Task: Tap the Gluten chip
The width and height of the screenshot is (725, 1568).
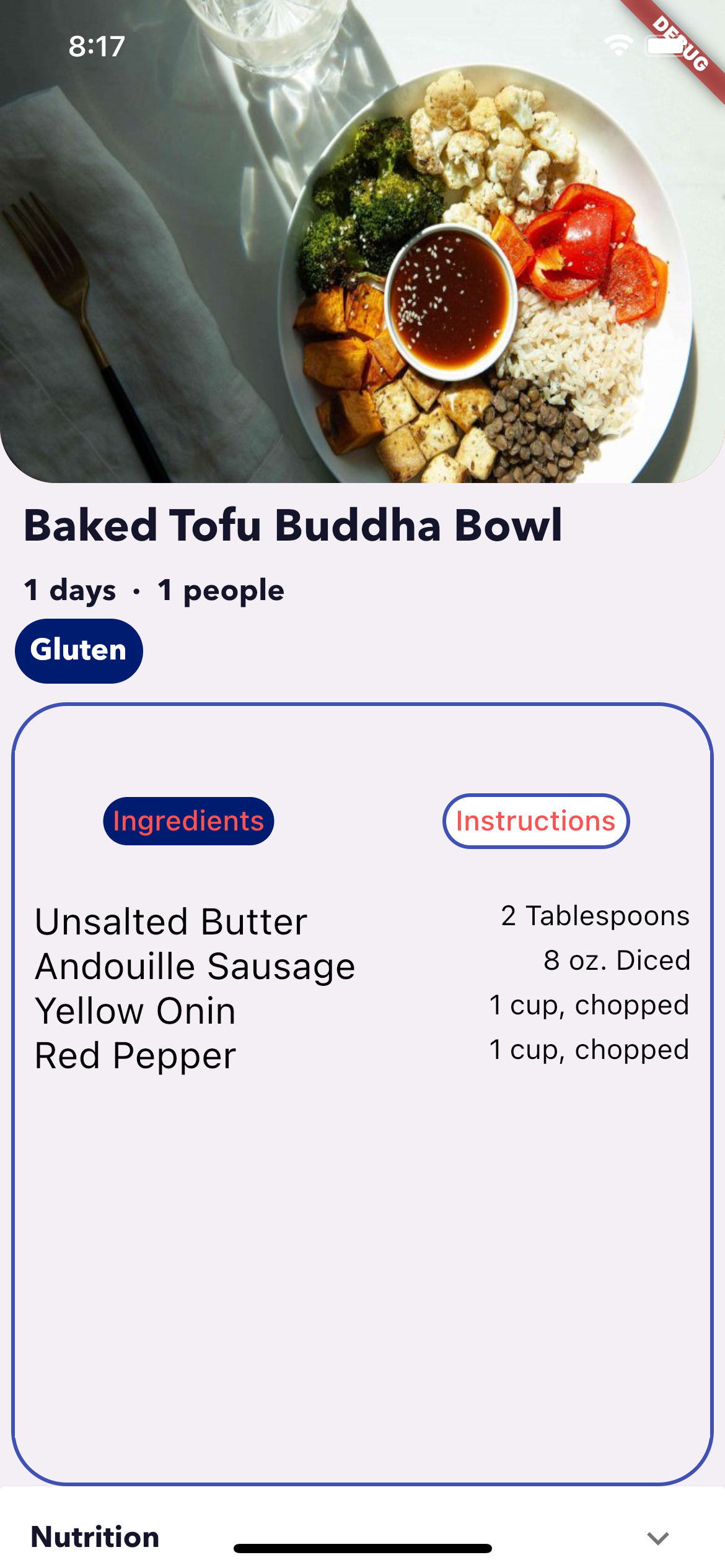Action: tap(79, 651)
